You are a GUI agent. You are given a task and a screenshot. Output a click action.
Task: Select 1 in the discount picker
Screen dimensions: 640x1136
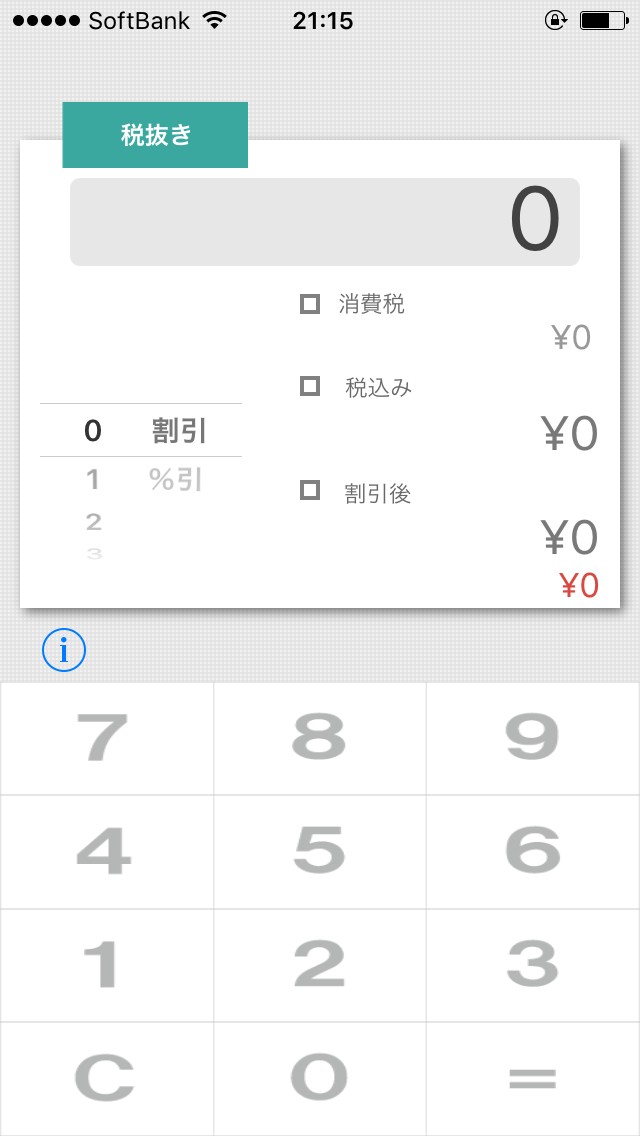[x=93, y=480]
